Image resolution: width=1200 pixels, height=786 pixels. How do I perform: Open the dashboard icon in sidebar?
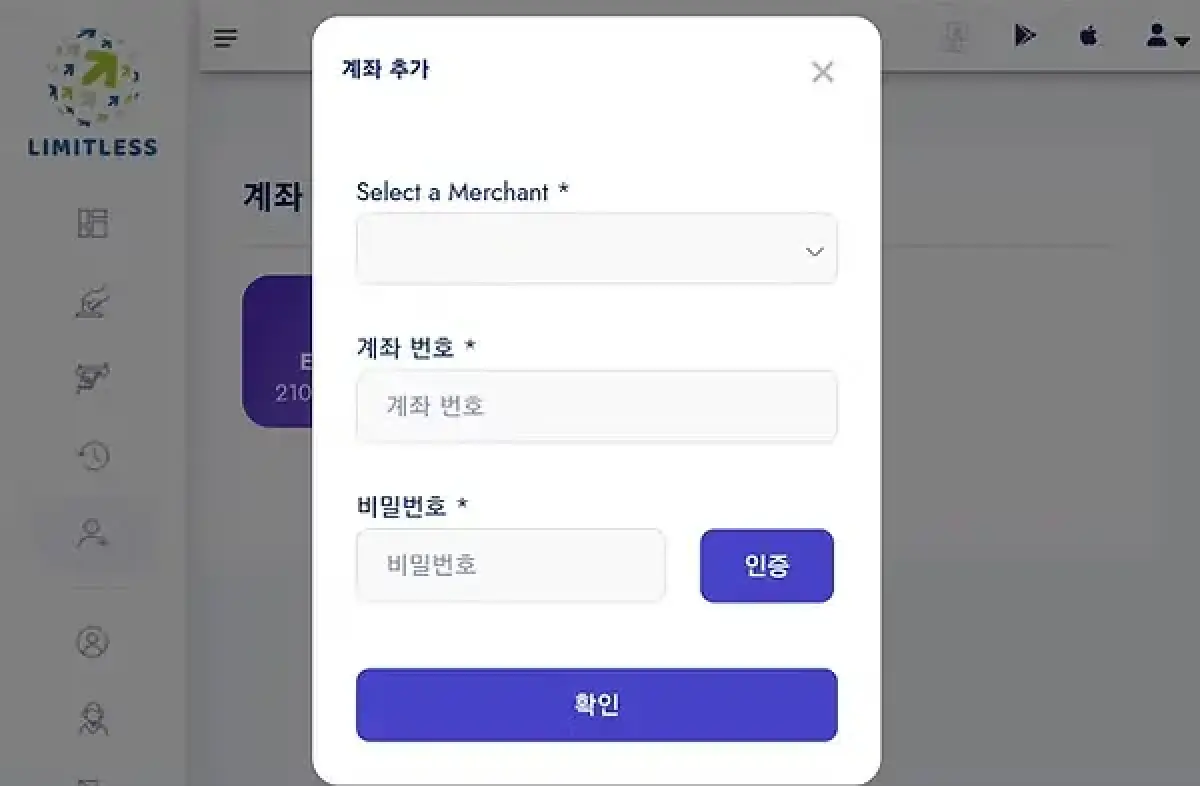[x=93, y=223]
